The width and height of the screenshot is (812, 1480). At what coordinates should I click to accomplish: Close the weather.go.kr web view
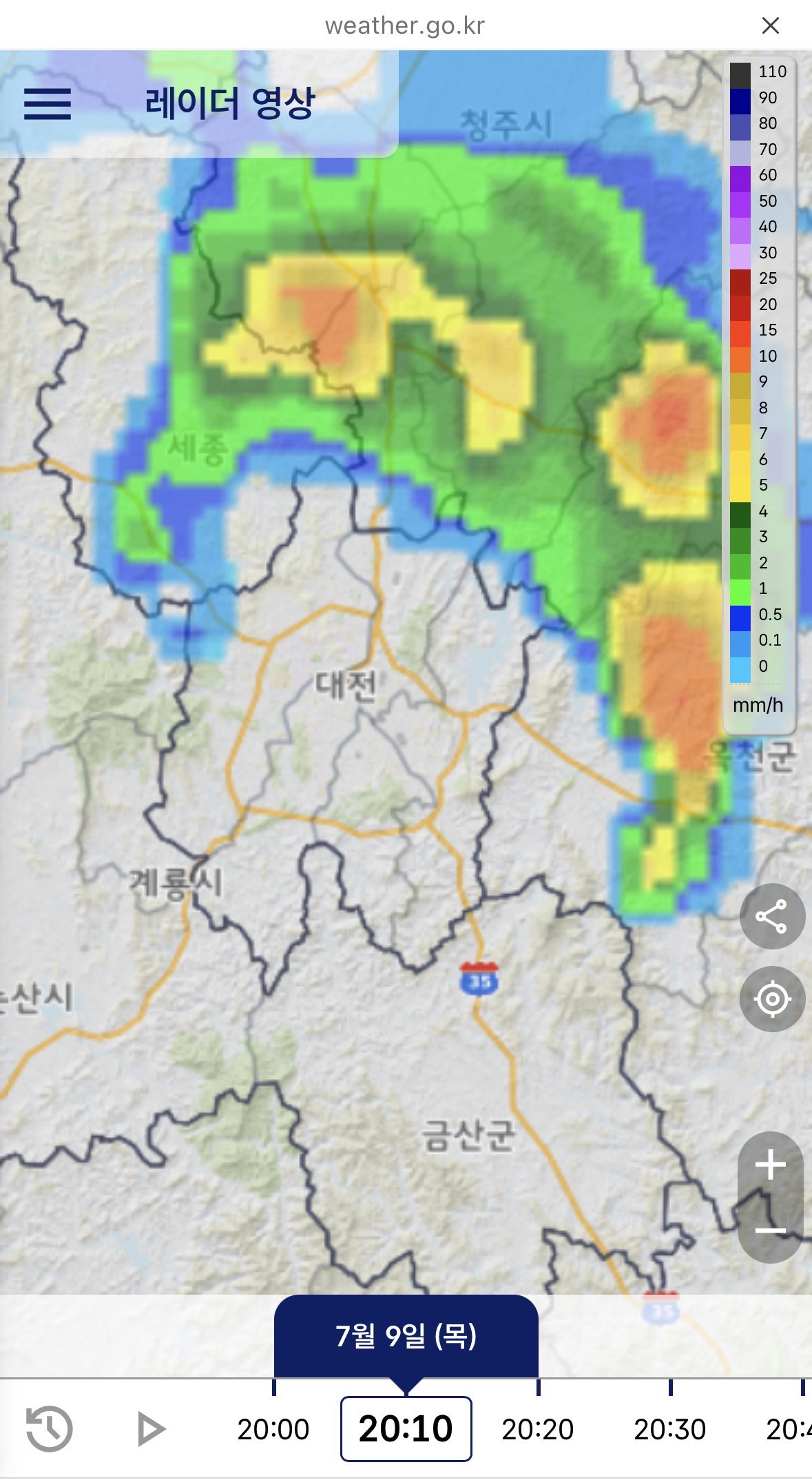[771, 25]
